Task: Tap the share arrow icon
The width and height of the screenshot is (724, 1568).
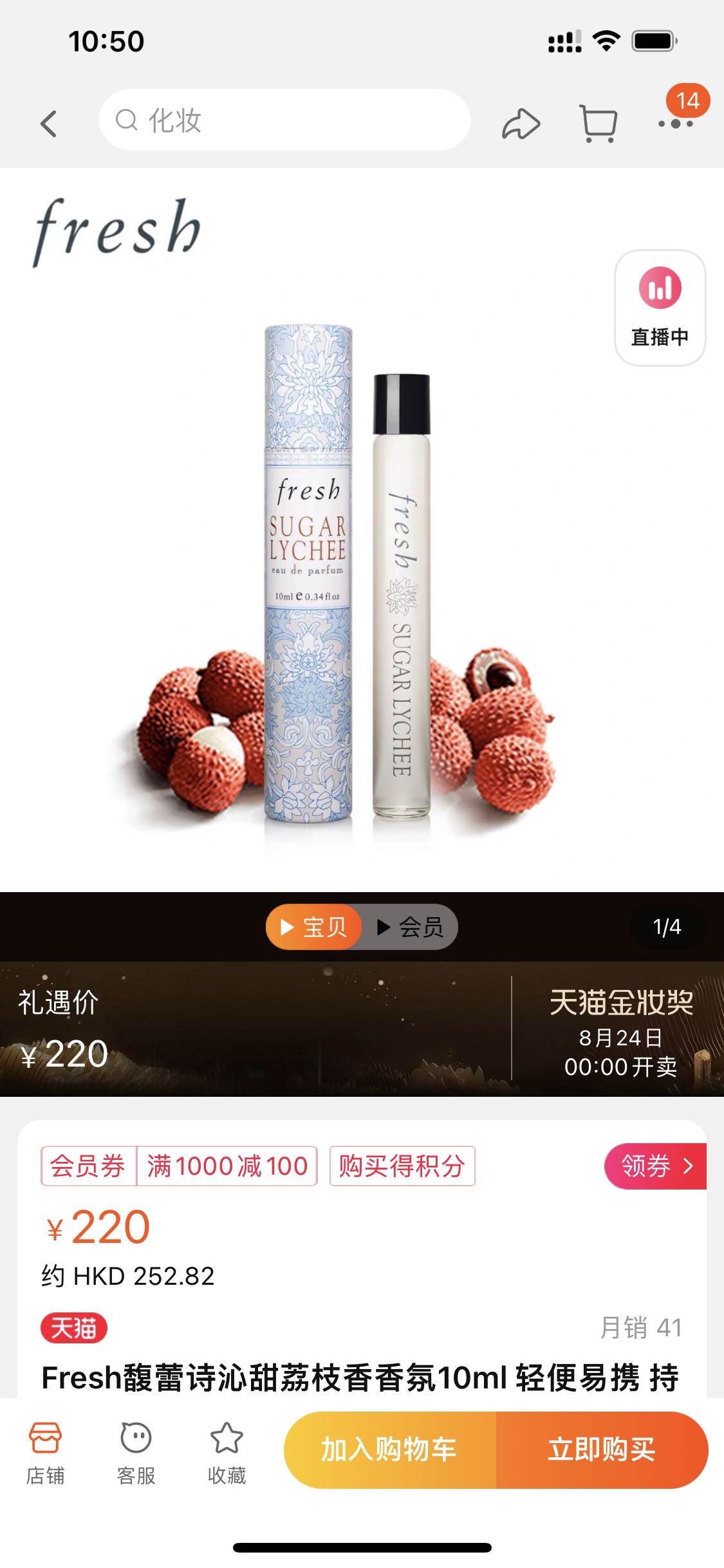Action: [520, 122]
